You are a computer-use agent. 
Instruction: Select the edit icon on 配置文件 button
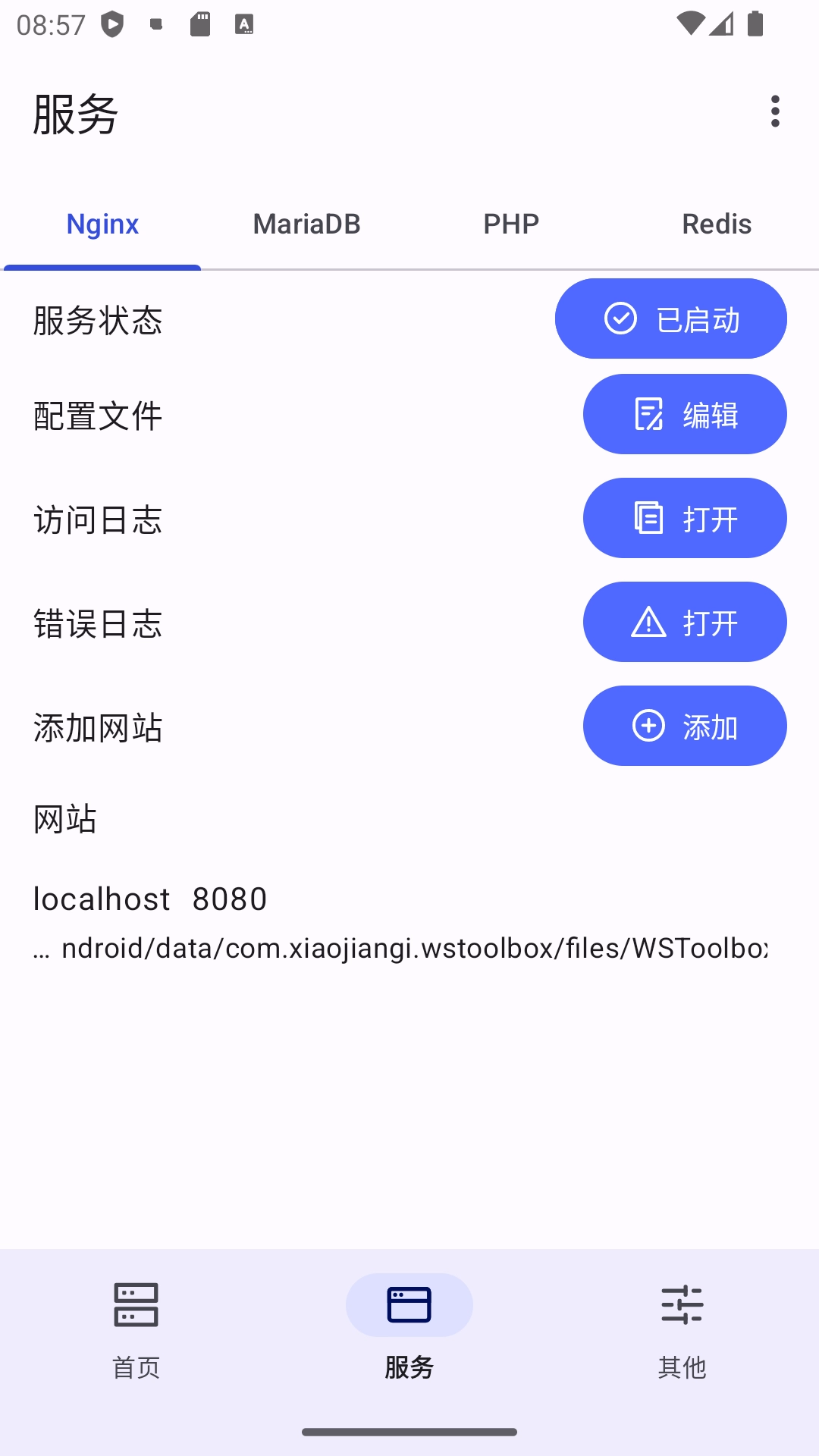[x=648, y=414]
